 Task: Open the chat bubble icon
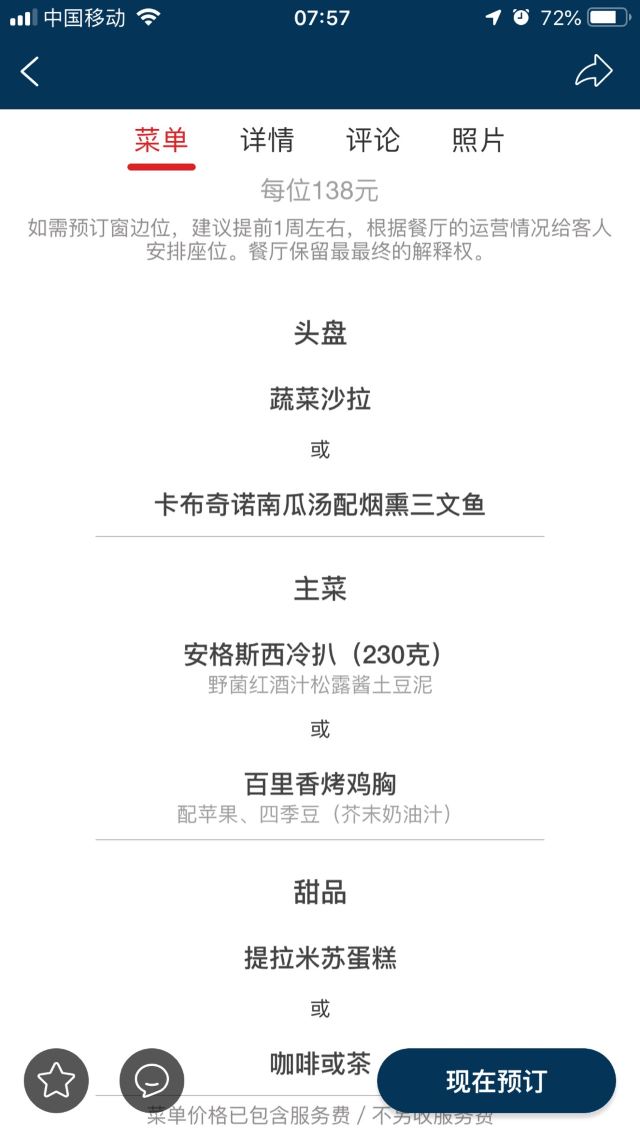tap(151, 1080)
